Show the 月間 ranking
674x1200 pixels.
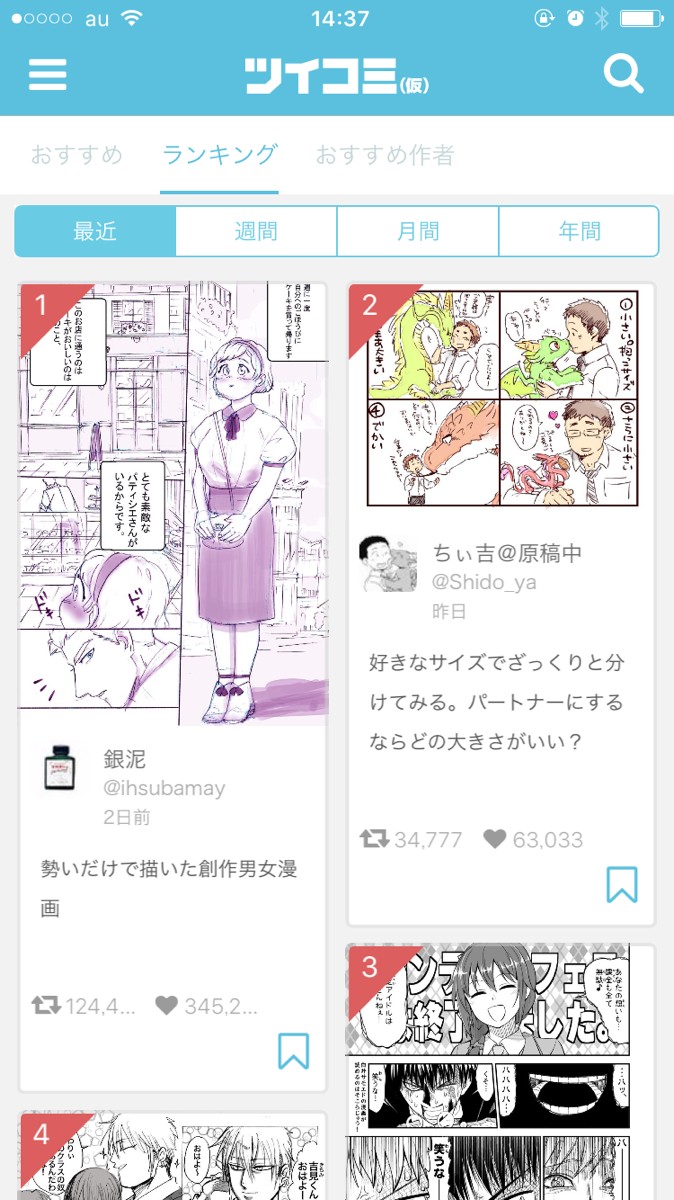pos(418,232)
